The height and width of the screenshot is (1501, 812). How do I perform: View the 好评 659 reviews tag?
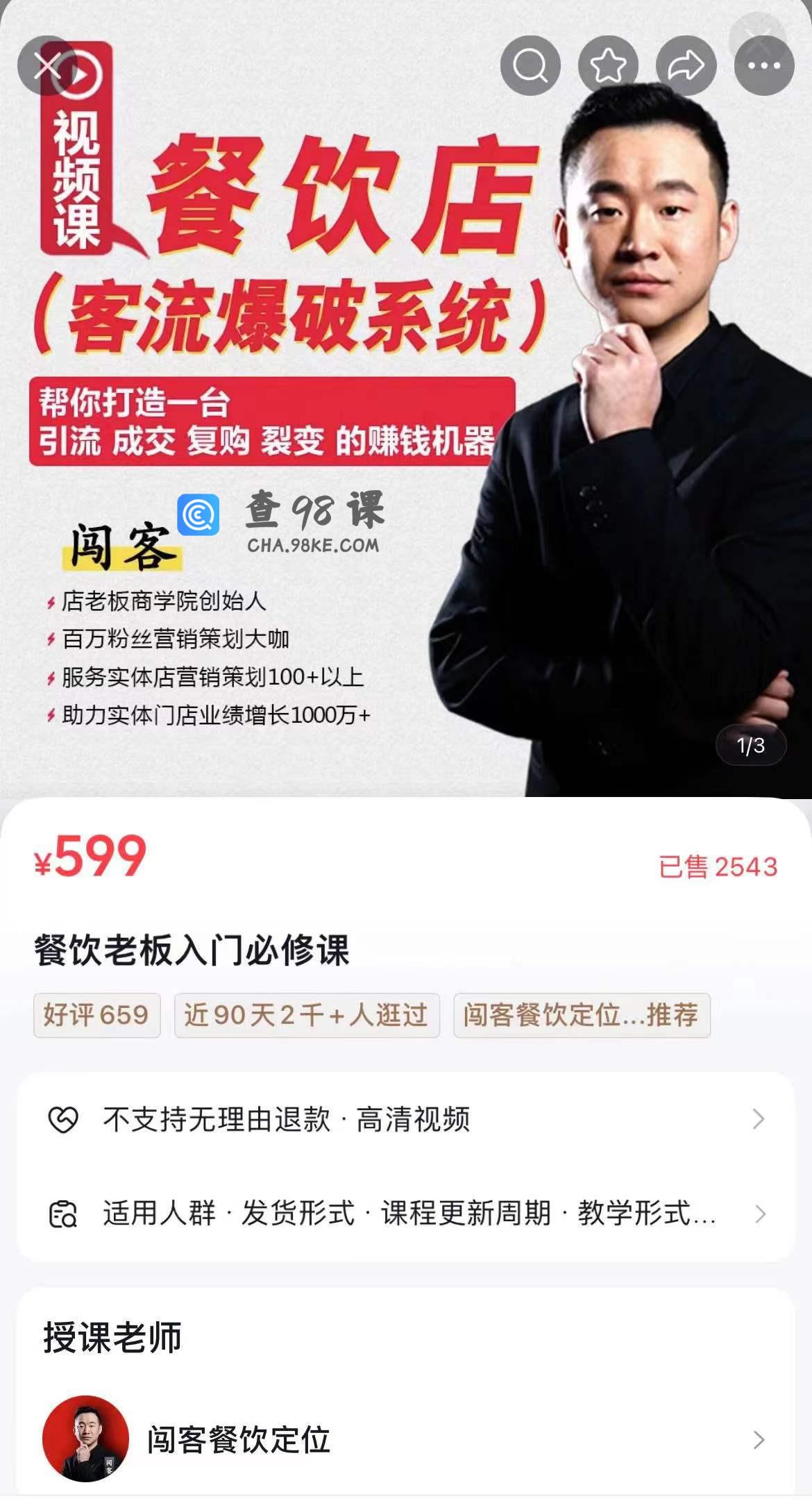click(96, 1015)
